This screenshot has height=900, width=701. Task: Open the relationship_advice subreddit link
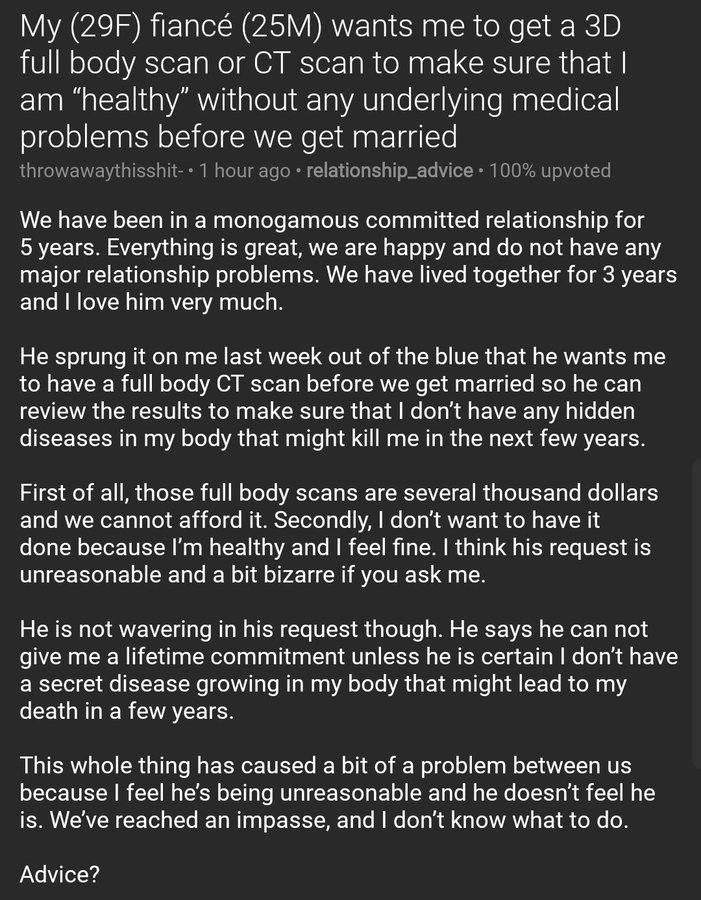tap(389, 170)
